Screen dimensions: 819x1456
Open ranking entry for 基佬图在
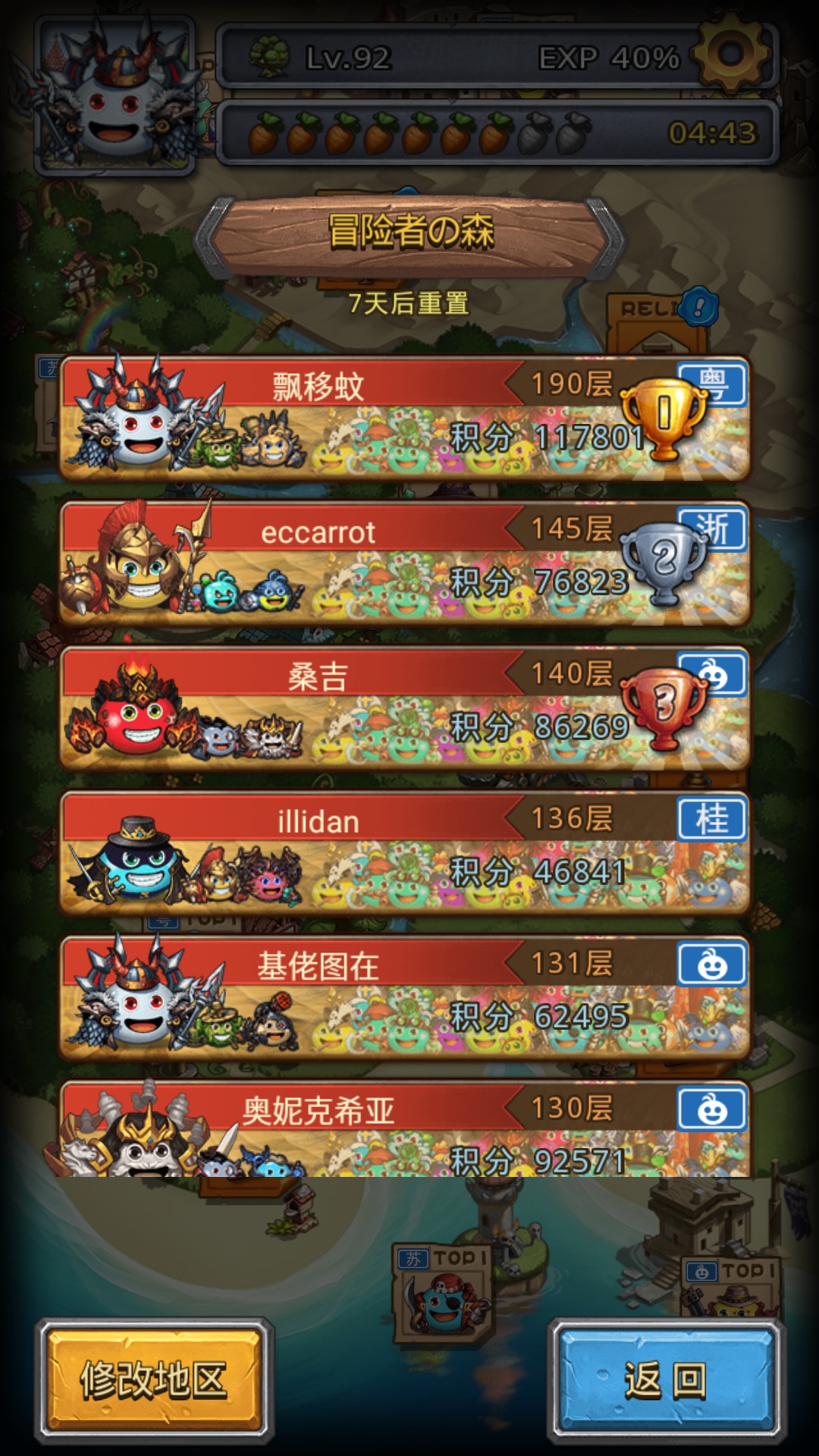coord(405,998)
